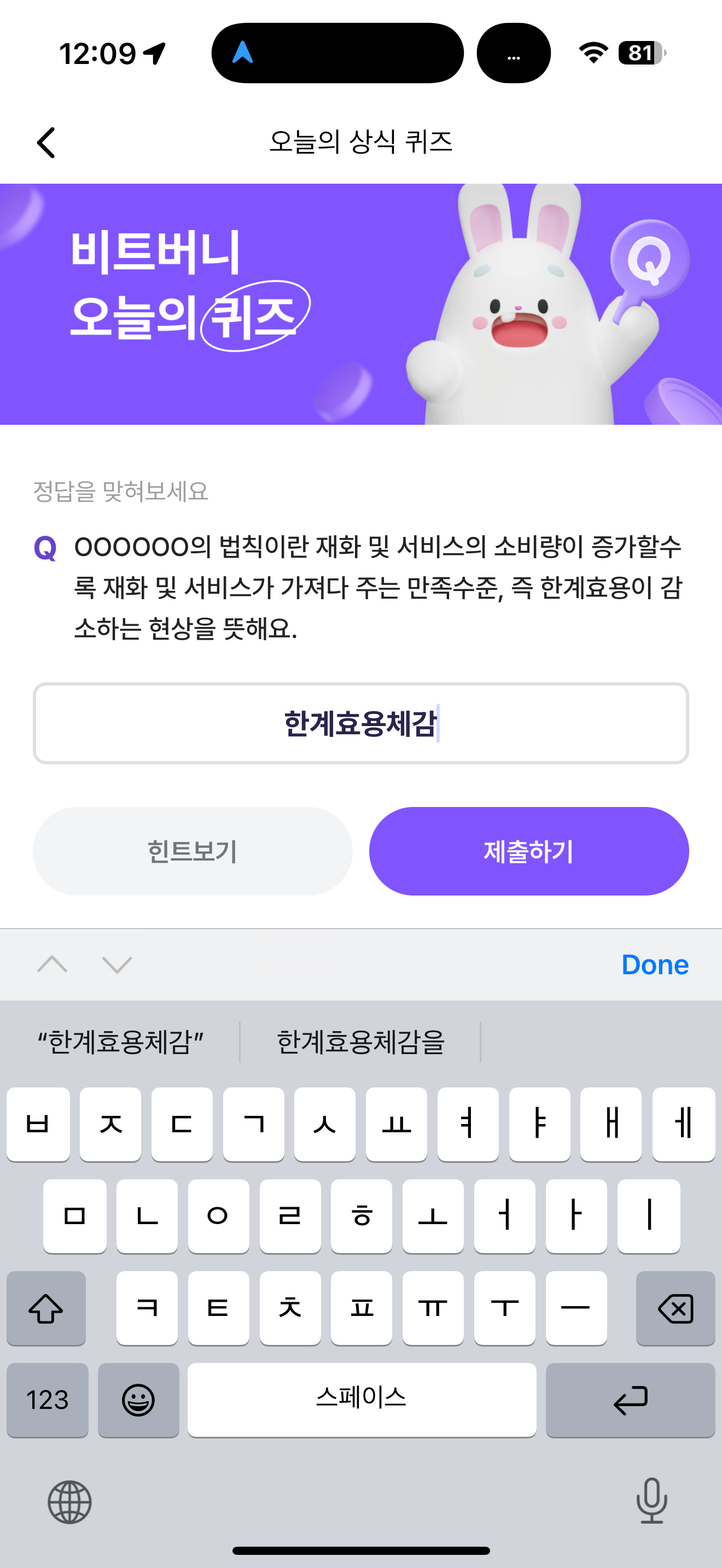The image size is (722, 1568).
Task: Jump to the next field with the down arrow
Action: point(117,964)
